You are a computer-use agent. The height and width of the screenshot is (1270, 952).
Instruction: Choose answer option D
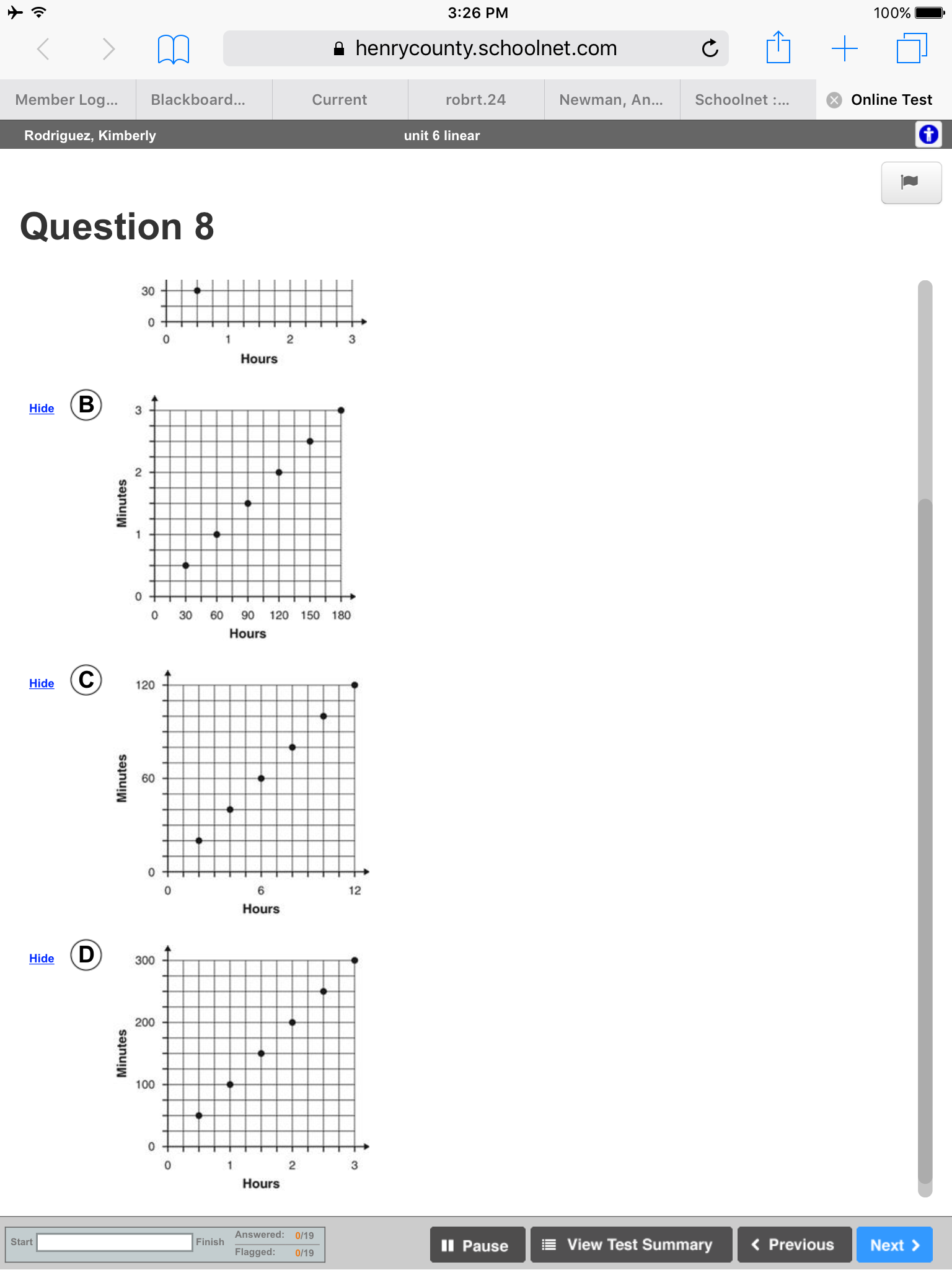(x=86, y=954)
